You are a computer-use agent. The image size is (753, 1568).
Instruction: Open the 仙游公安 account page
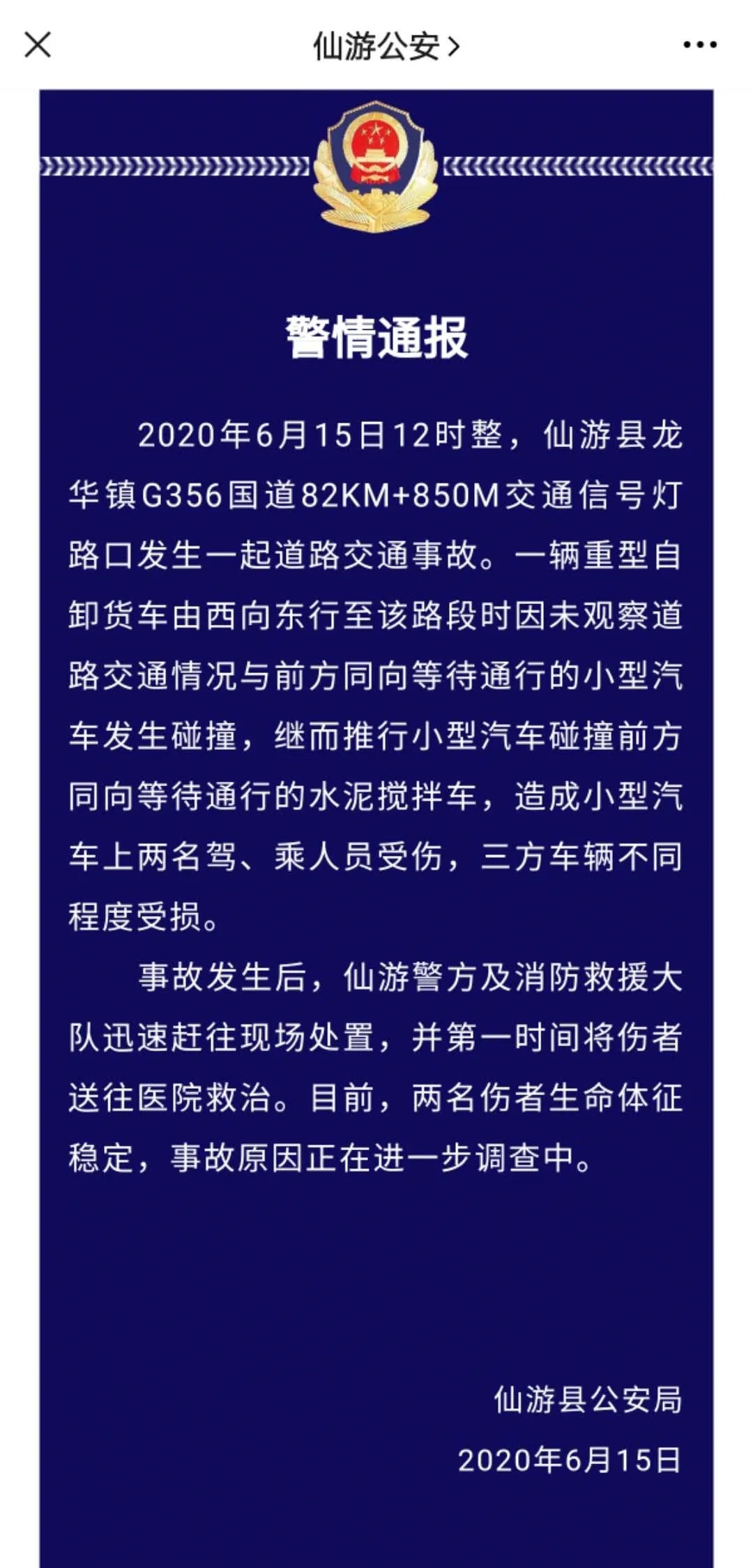[x=386, y=46]
